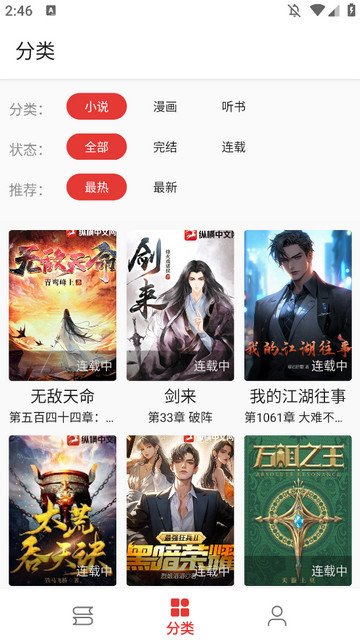This screenshot has height=640, width=360.
Task: Open the 黑暗荣耀 book cover
Action: point(180,510)
